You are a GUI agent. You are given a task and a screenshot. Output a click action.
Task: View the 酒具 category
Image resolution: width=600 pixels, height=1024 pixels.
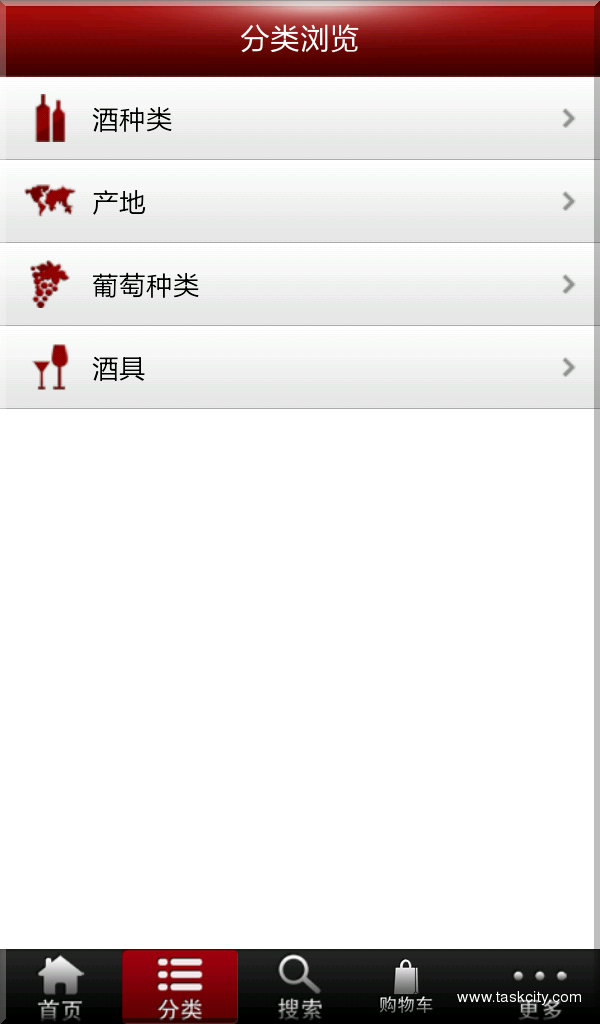(x=299, y=368)
